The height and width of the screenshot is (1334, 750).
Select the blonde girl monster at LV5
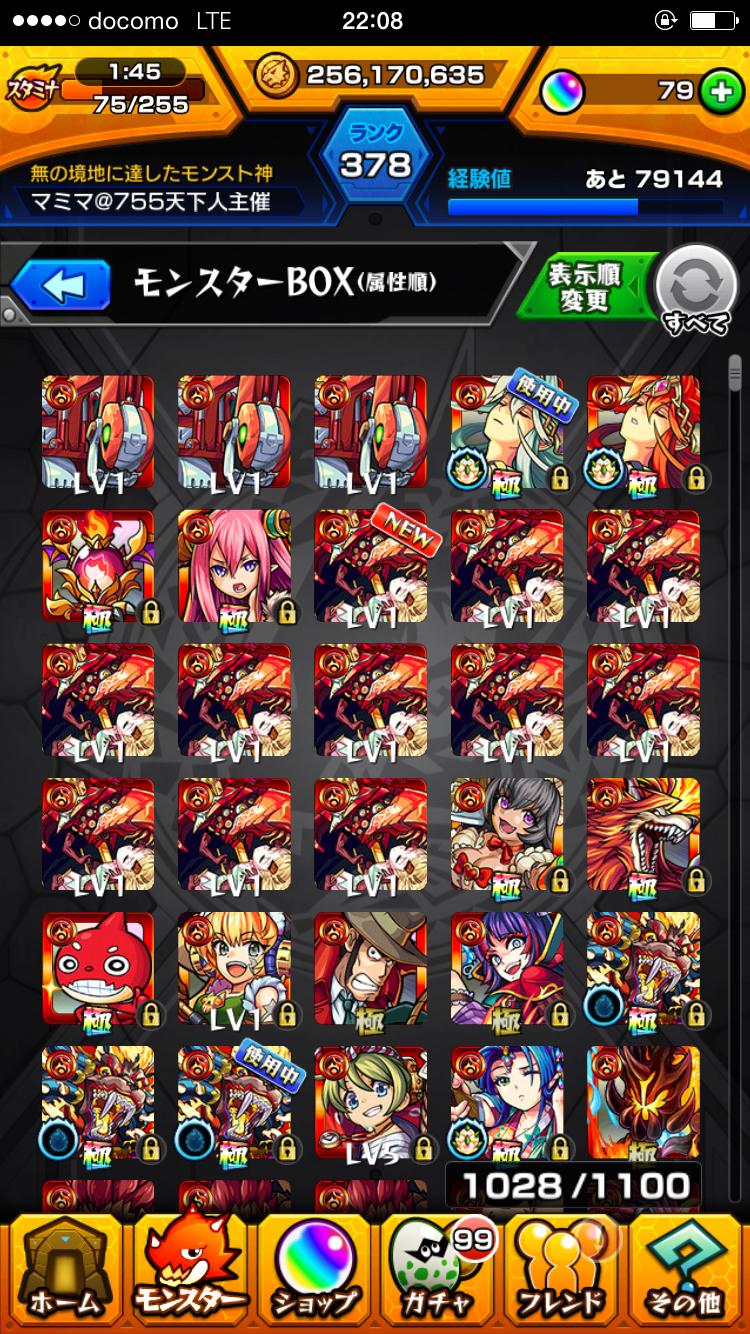coord(371,1103)
